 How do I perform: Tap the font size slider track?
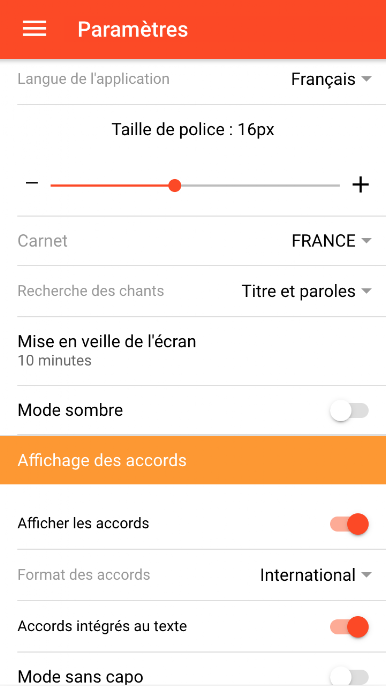tap(195, 186)
